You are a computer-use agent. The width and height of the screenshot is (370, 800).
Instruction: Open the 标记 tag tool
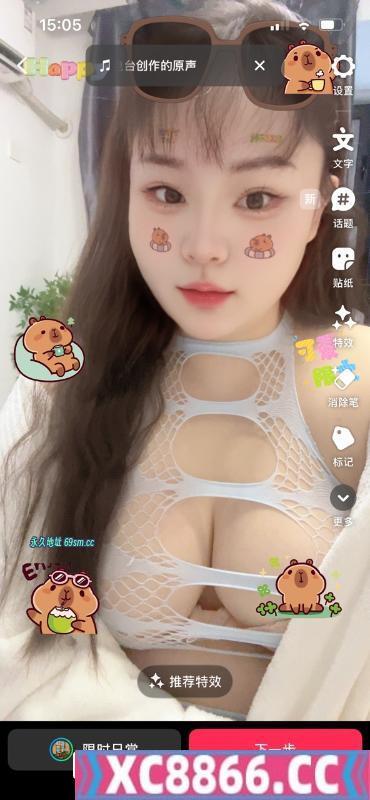pos(343,446)
